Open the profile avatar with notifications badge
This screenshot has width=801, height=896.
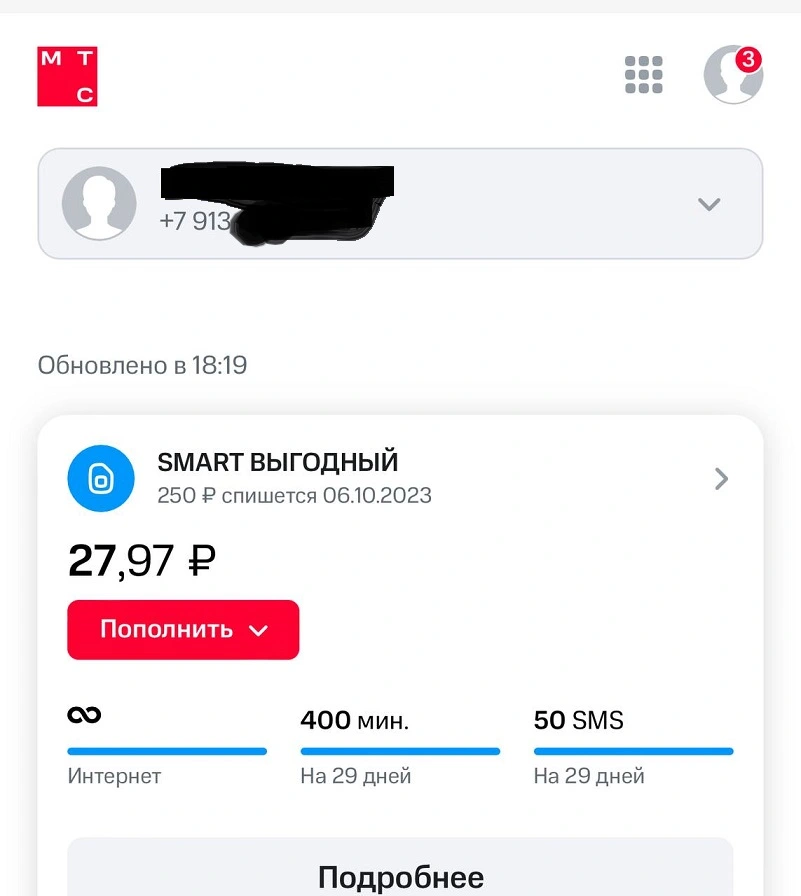(733, 74)
